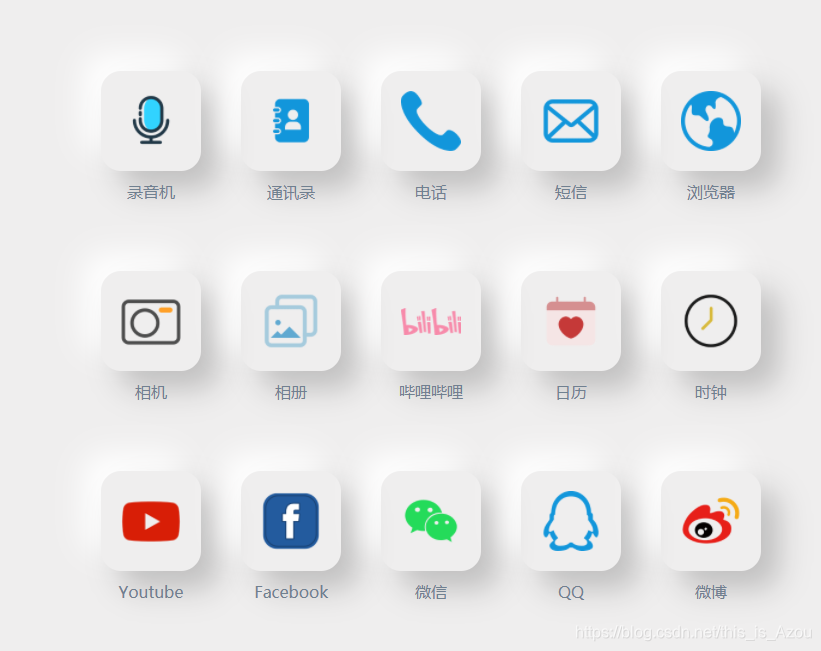The width and height of the screenshot is (821, 651).
Task: Launch the 浏览器 browser
Action: (711, 121)
